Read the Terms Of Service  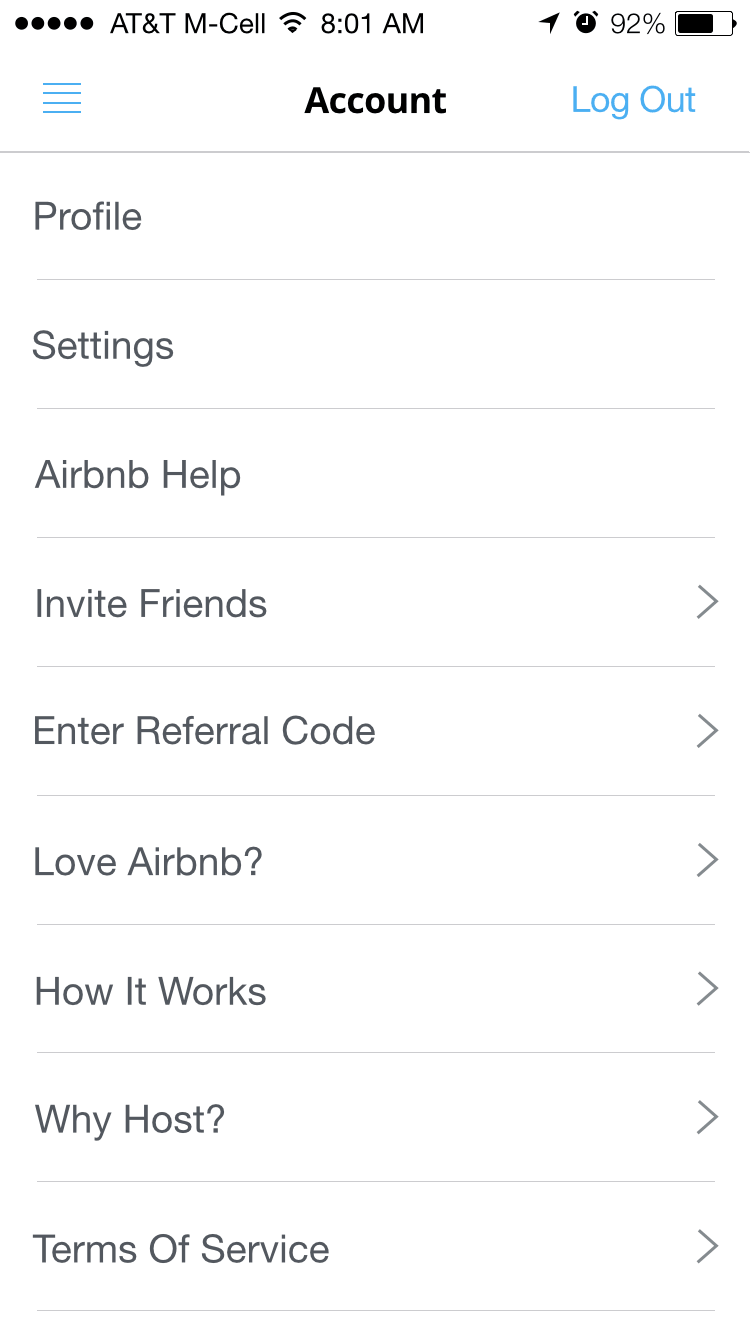(375, 1247)
